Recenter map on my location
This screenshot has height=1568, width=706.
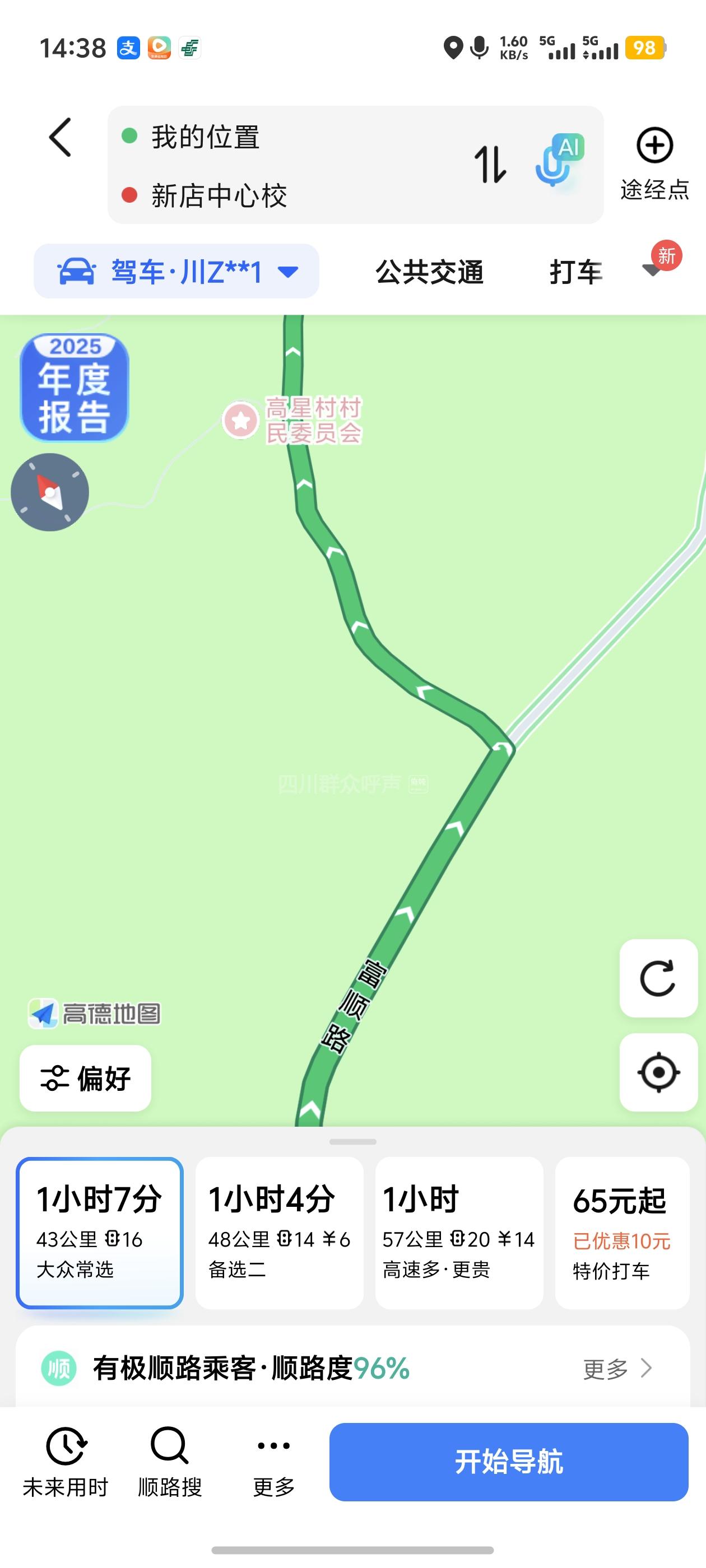[x=658, y=1072]
